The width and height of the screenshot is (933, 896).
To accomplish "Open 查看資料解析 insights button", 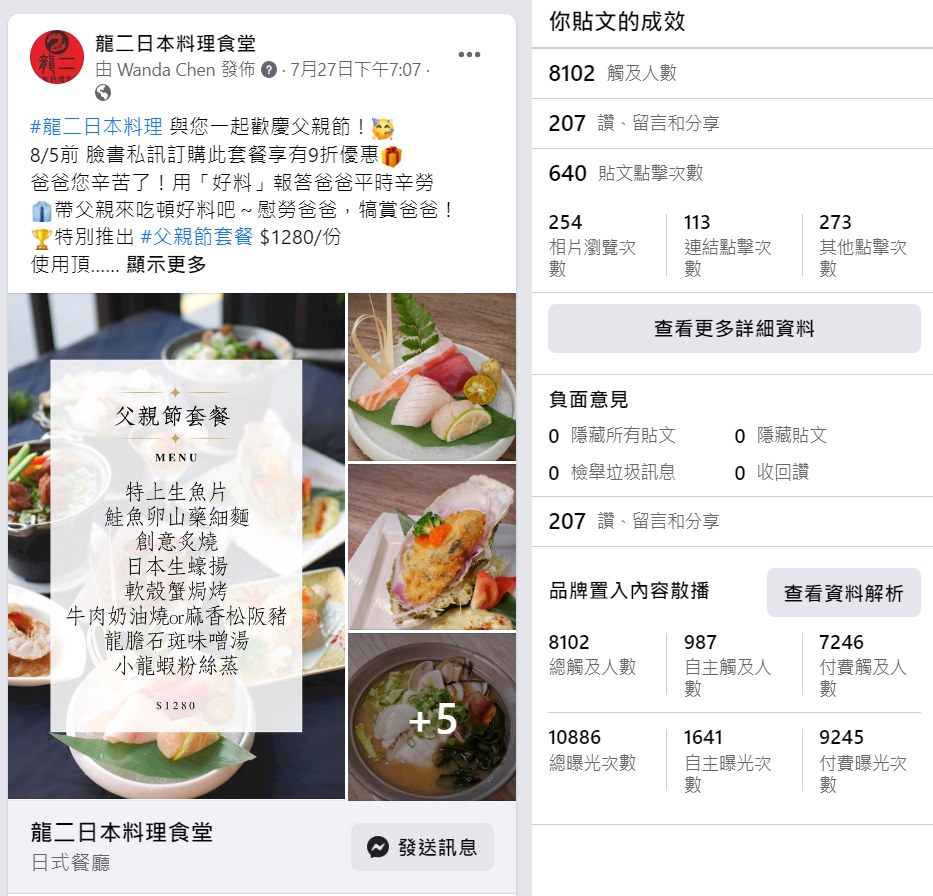I will tap(843, 593).
